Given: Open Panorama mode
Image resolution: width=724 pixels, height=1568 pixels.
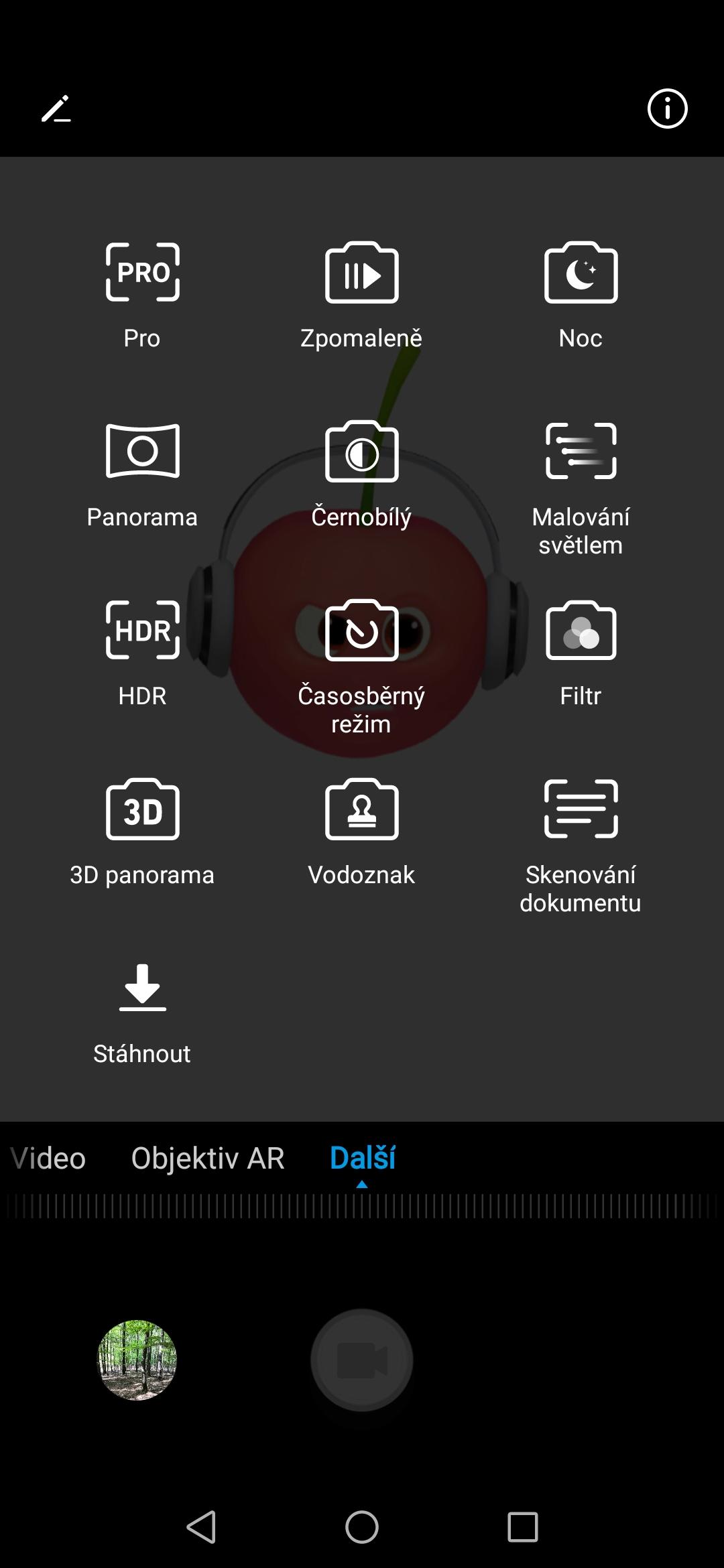Looking at the screenshot, I should (x=142, y=475).
